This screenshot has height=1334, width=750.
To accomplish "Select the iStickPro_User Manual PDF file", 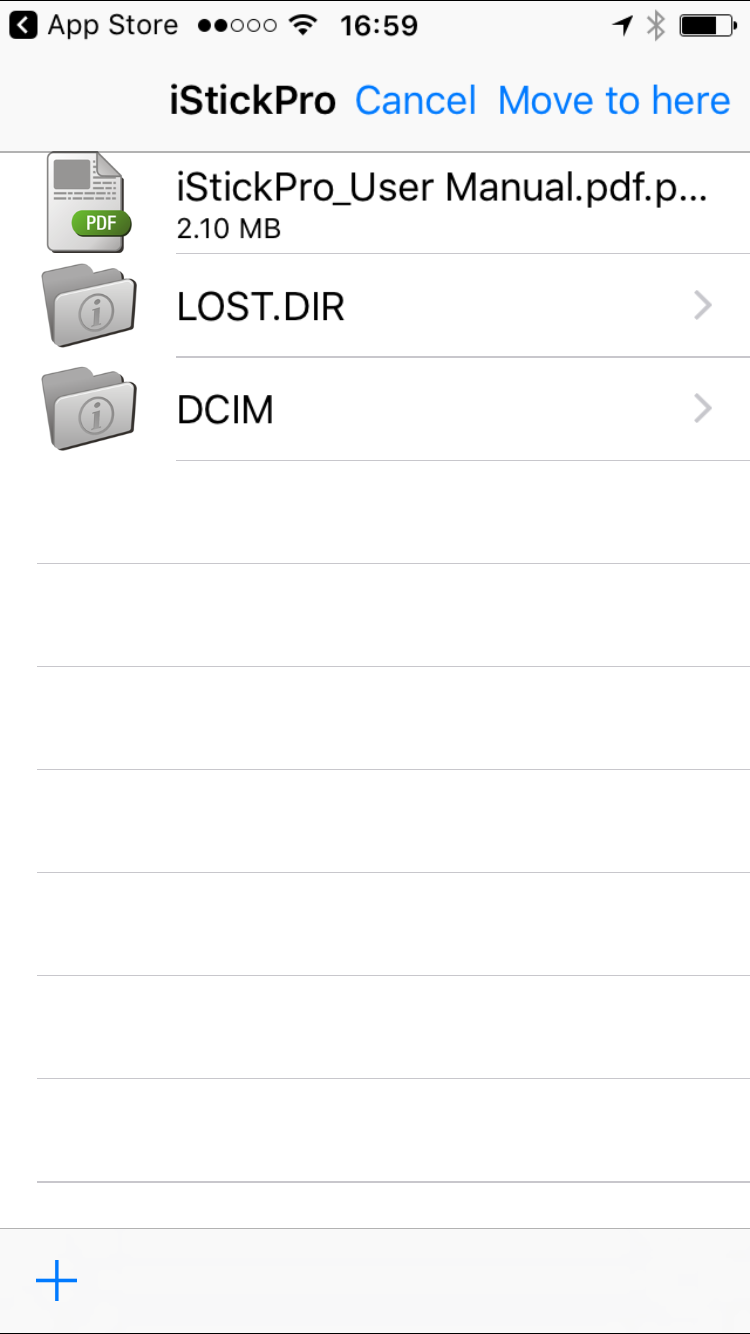I will 375,203.
